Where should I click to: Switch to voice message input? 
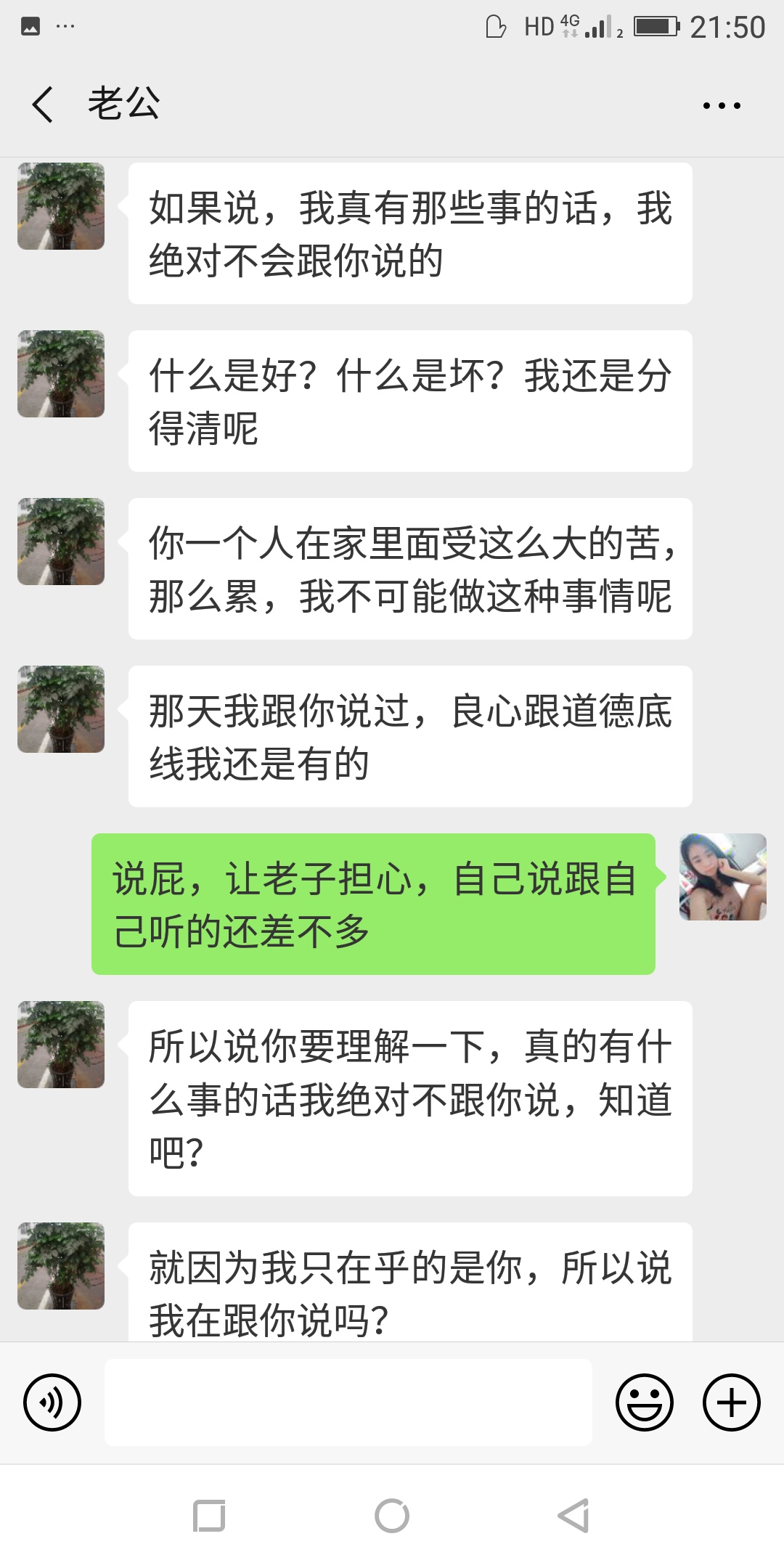(52, 1402)
